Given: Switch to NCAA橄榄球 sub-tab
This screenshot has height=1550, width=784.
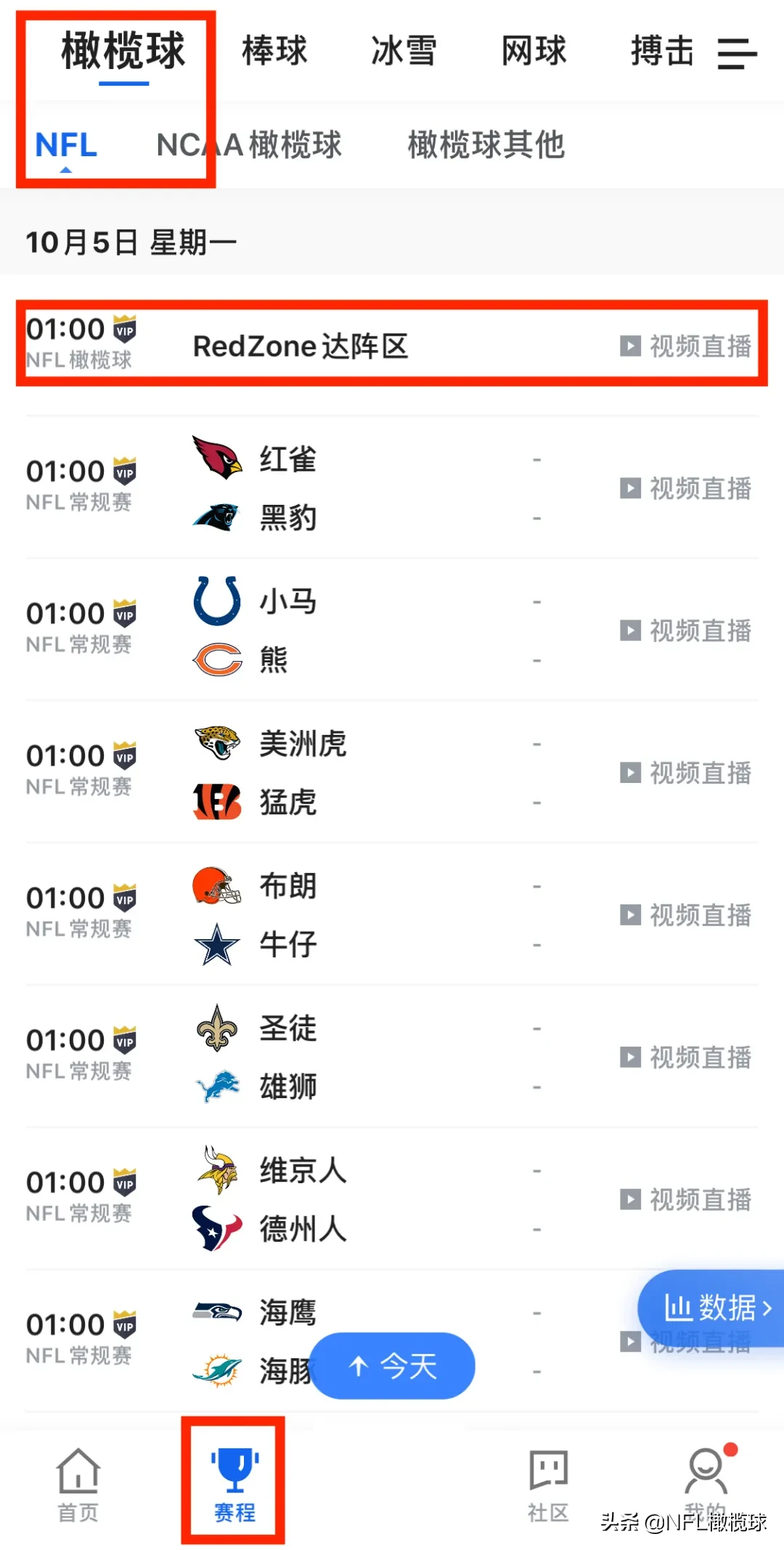Looking at the screenshot, I should pos(249,145).
